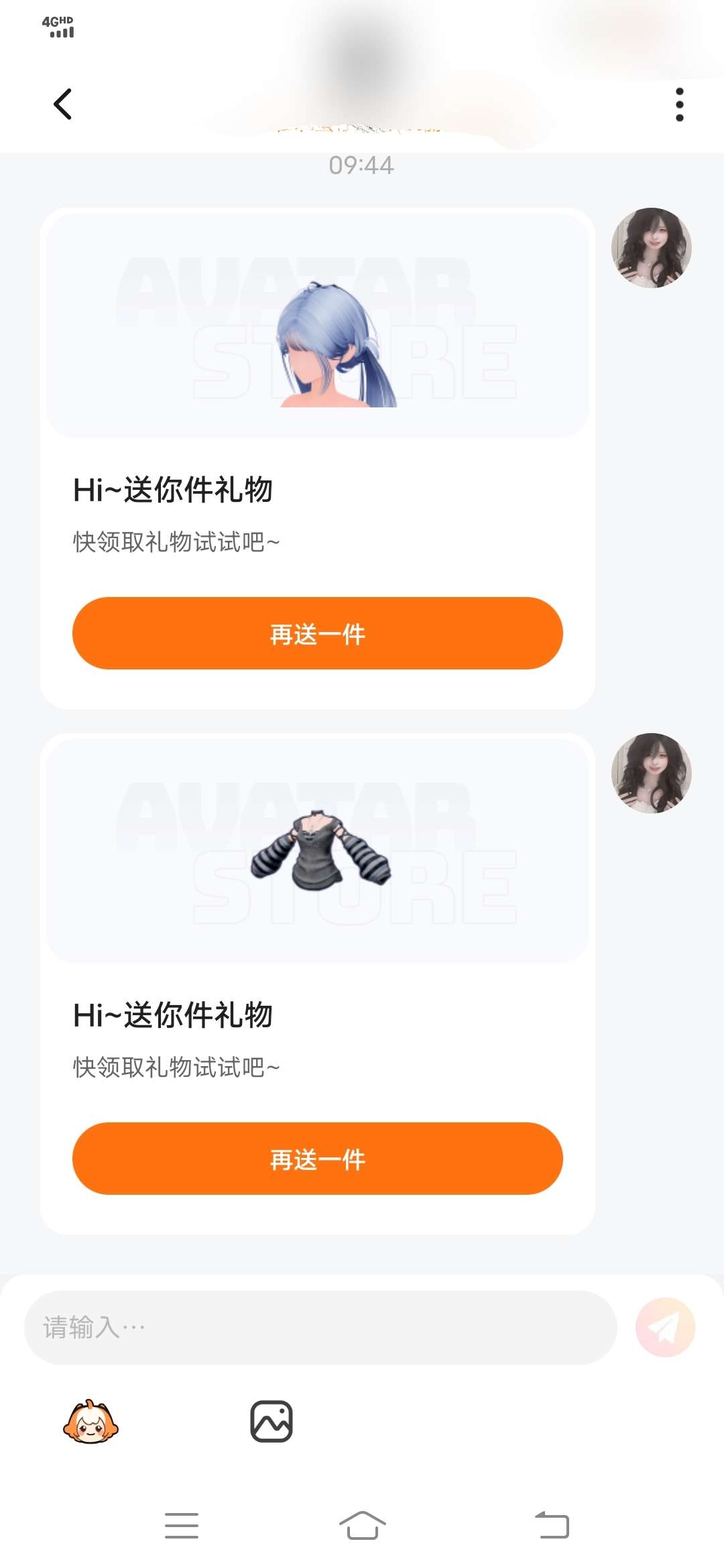Open the three-dot overflow menu
The height and width of the screenshot is (1568, 724).
pyautogui.click(x=679, y=105)
